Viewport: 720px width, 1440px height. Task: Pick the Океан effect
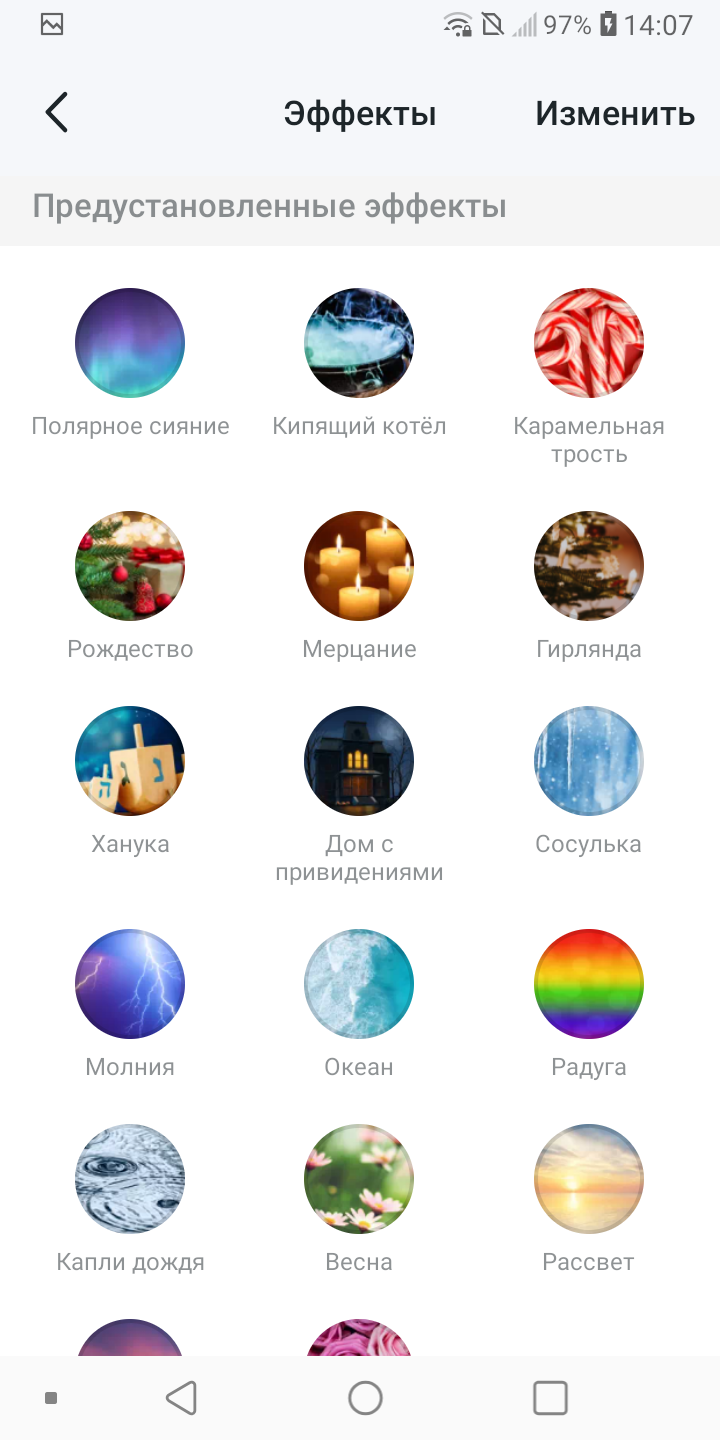click(x=359, y=984)
